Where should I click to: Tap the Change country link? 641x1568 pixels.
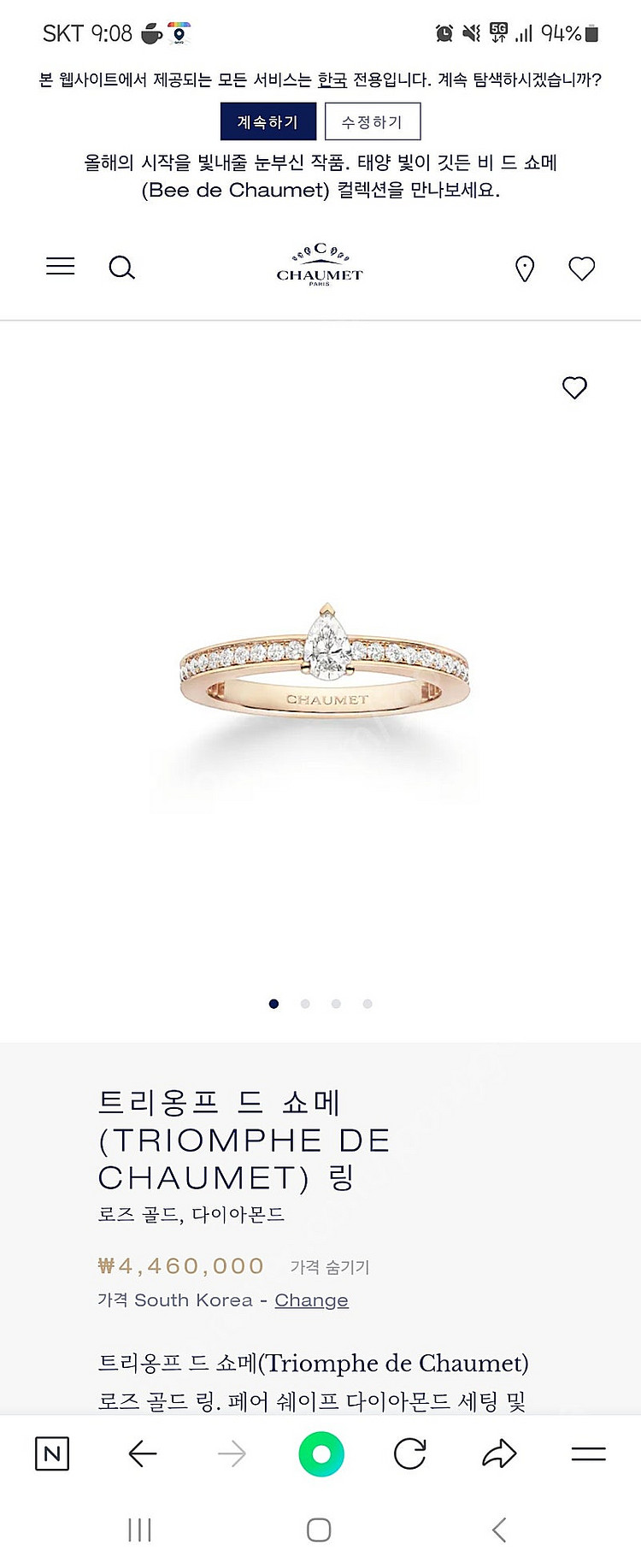311,1300
